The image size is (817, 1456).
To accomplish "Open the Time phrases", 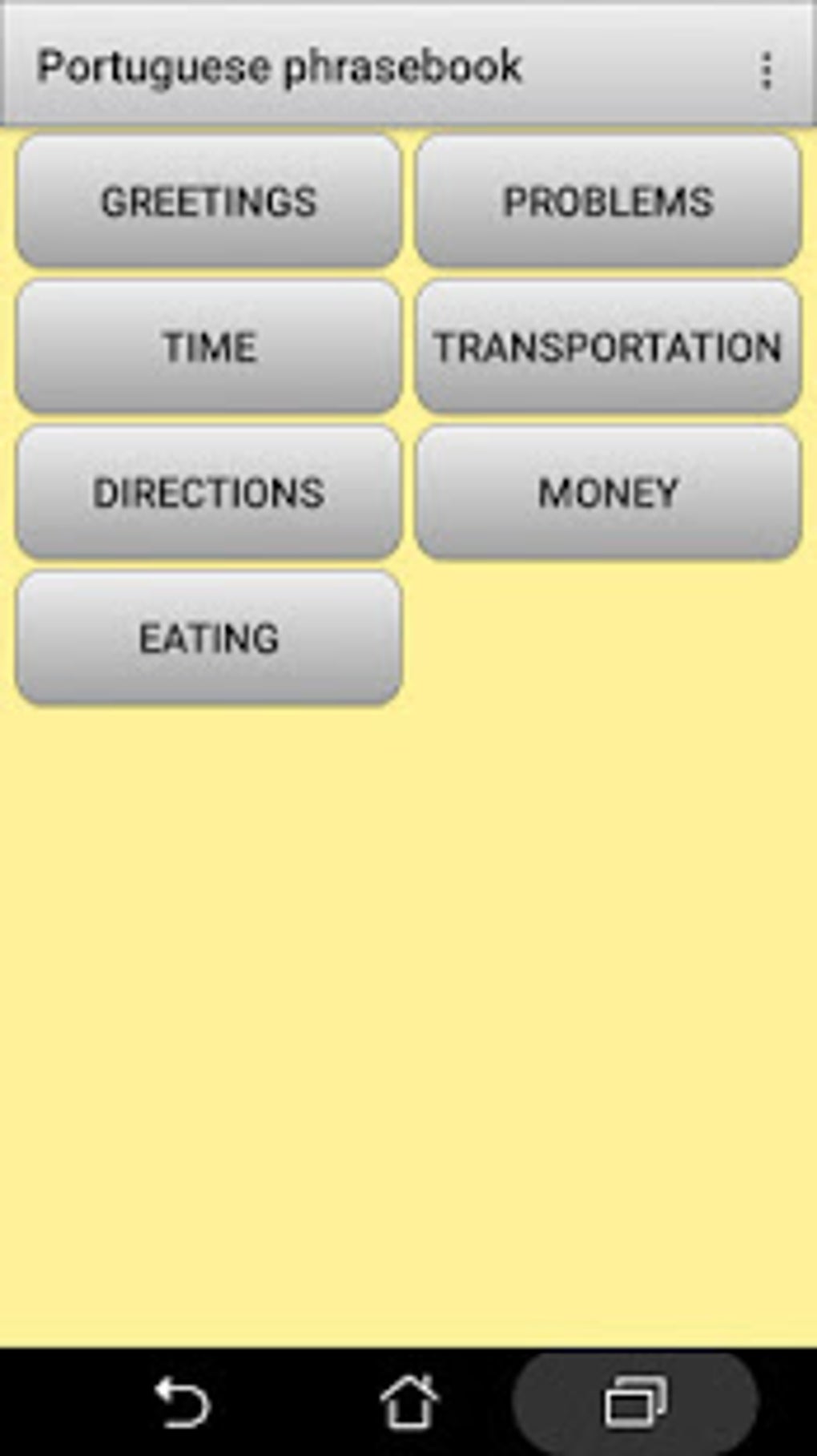I will 208,346.
